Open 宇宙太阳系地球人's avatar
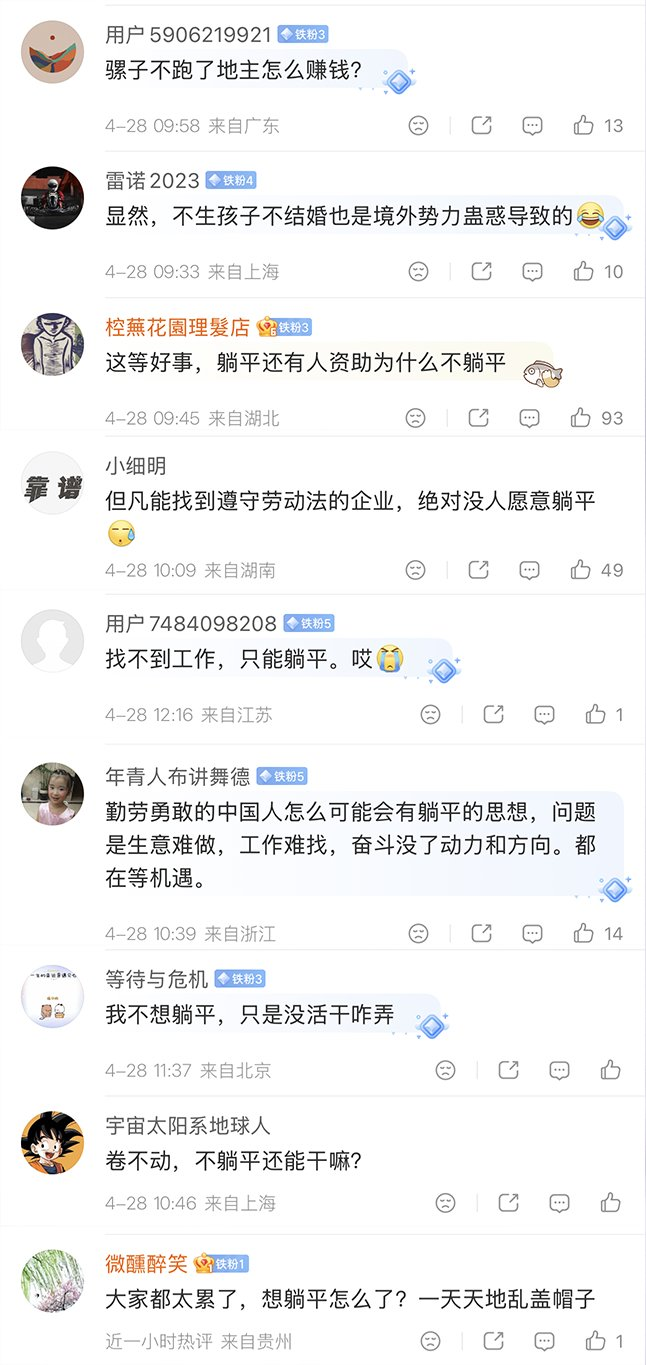This screenshot has height=1365, width=646. (52, 1143)
